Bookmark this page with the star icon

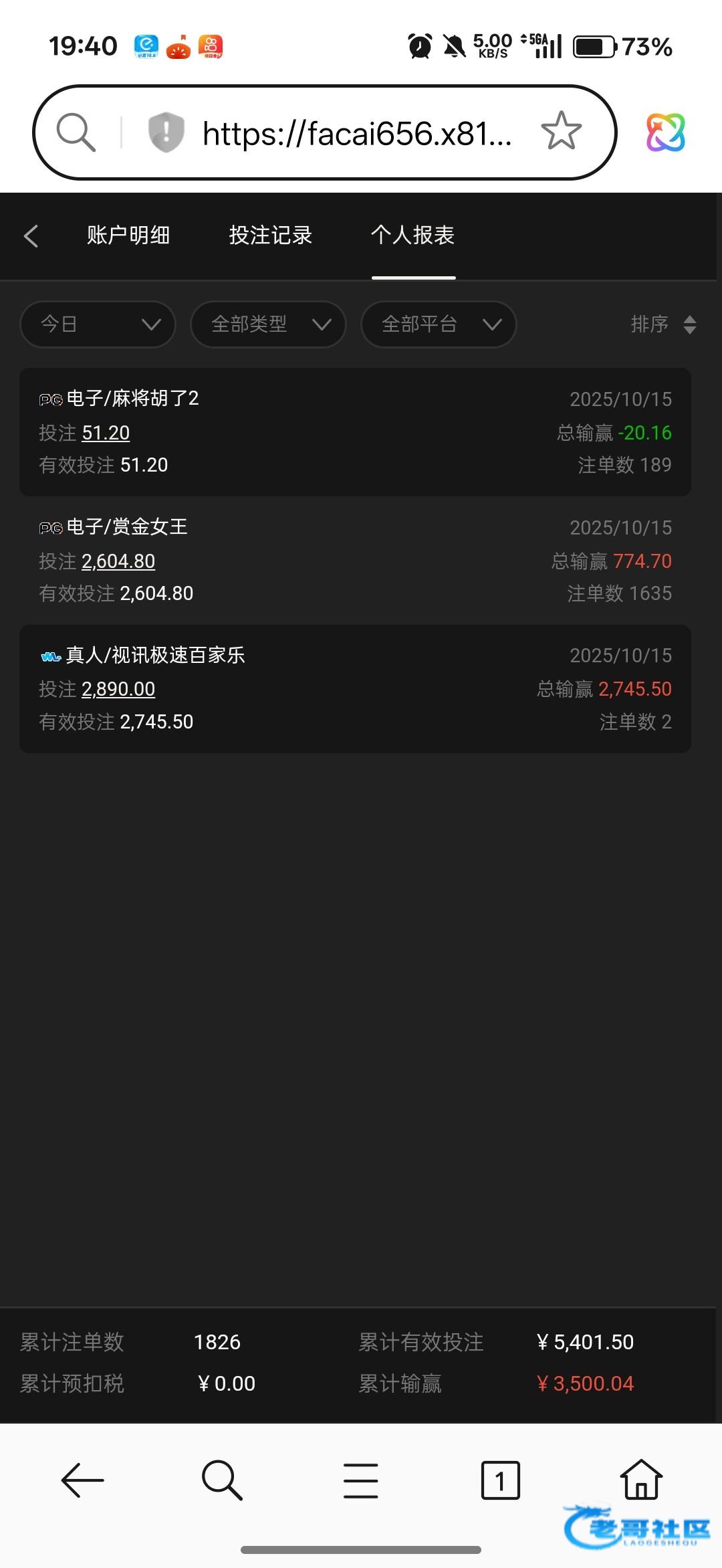click(561, 131)
